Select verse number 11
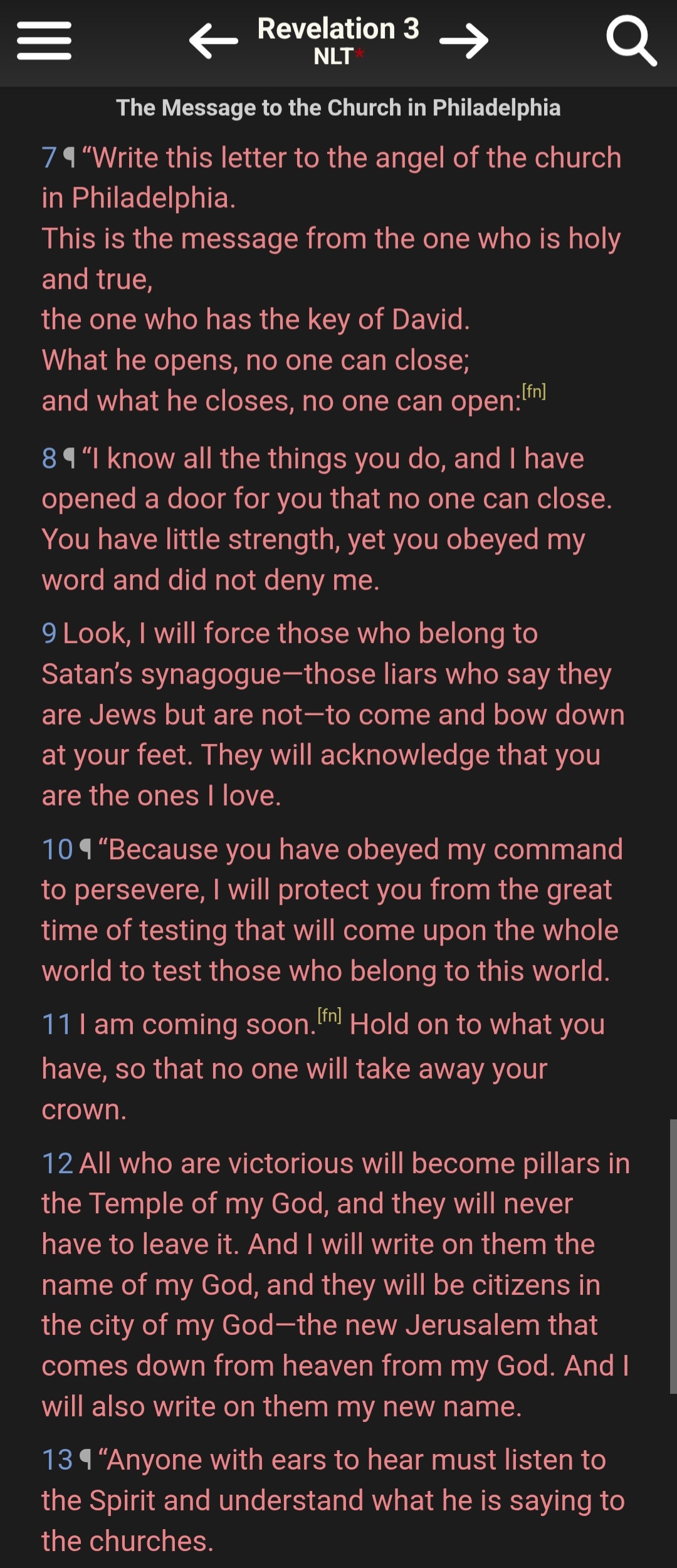Viewport: 677px width, 1568px height. coord(56,1025)
